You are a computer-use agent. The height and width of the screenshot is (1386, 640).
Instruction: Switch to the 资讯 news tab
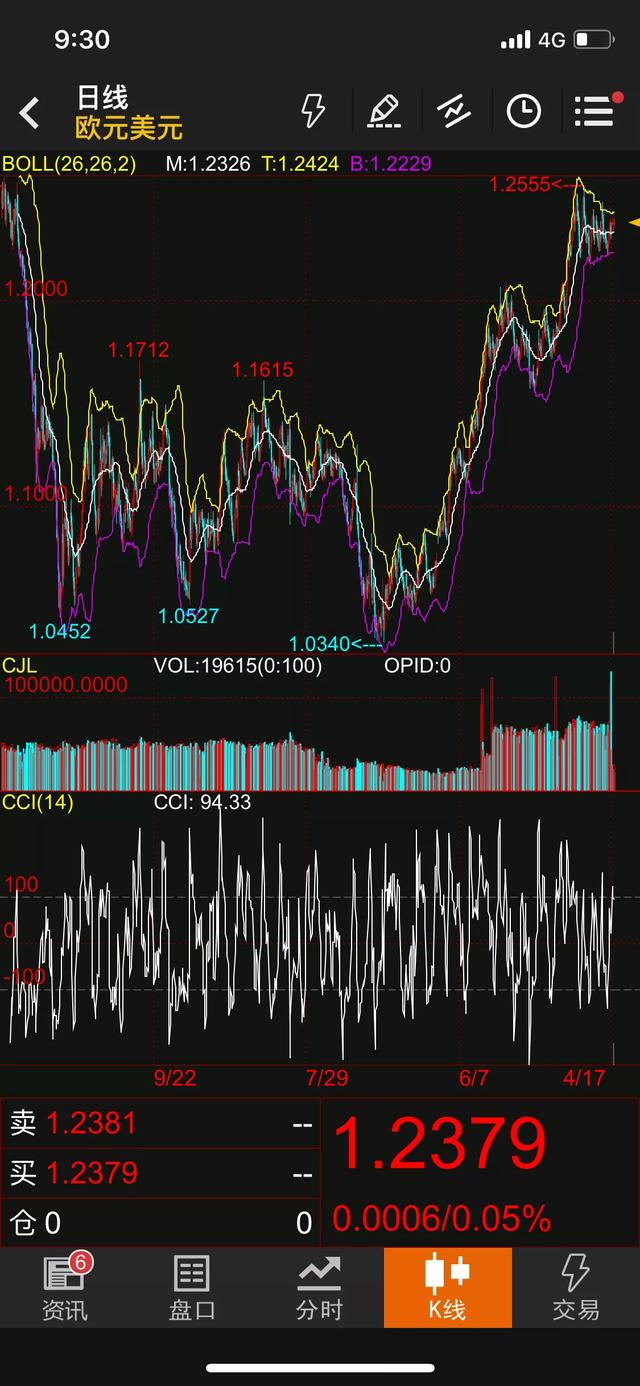tap(64, 1288)
